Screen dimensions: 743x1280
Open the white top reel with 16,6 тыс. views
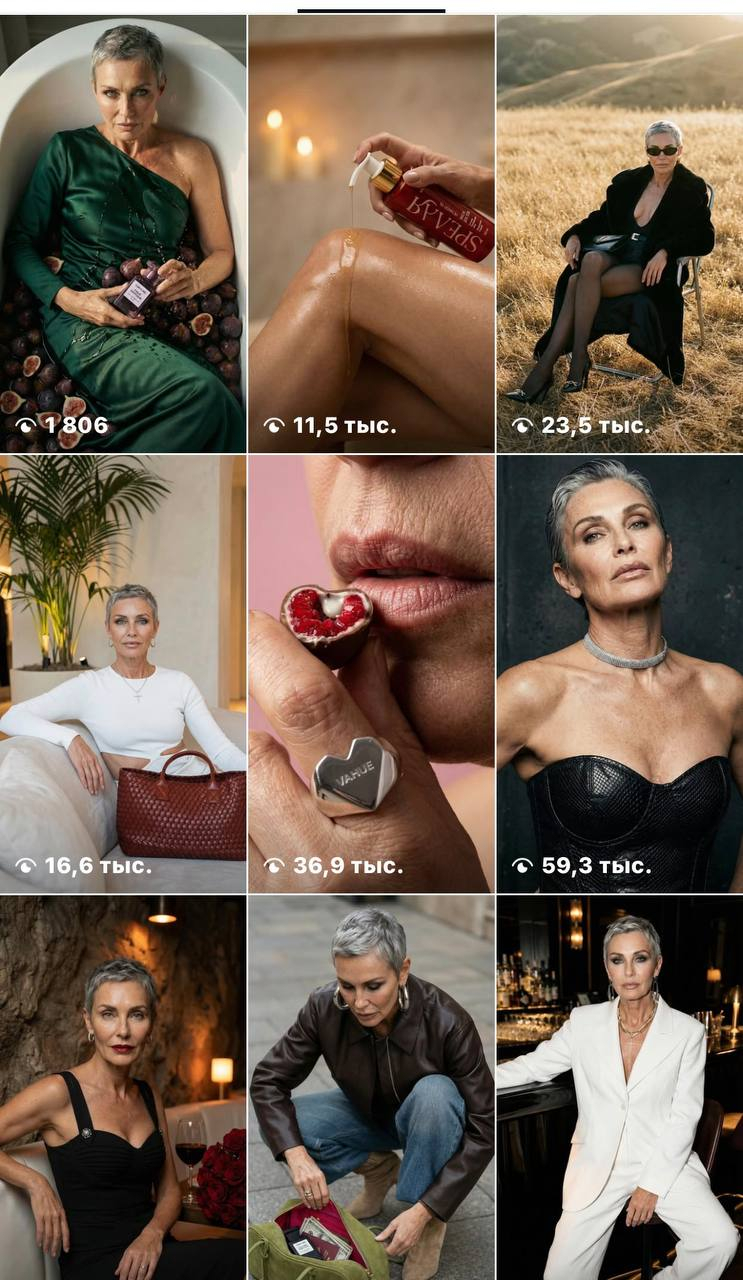[x=123, y=673]
